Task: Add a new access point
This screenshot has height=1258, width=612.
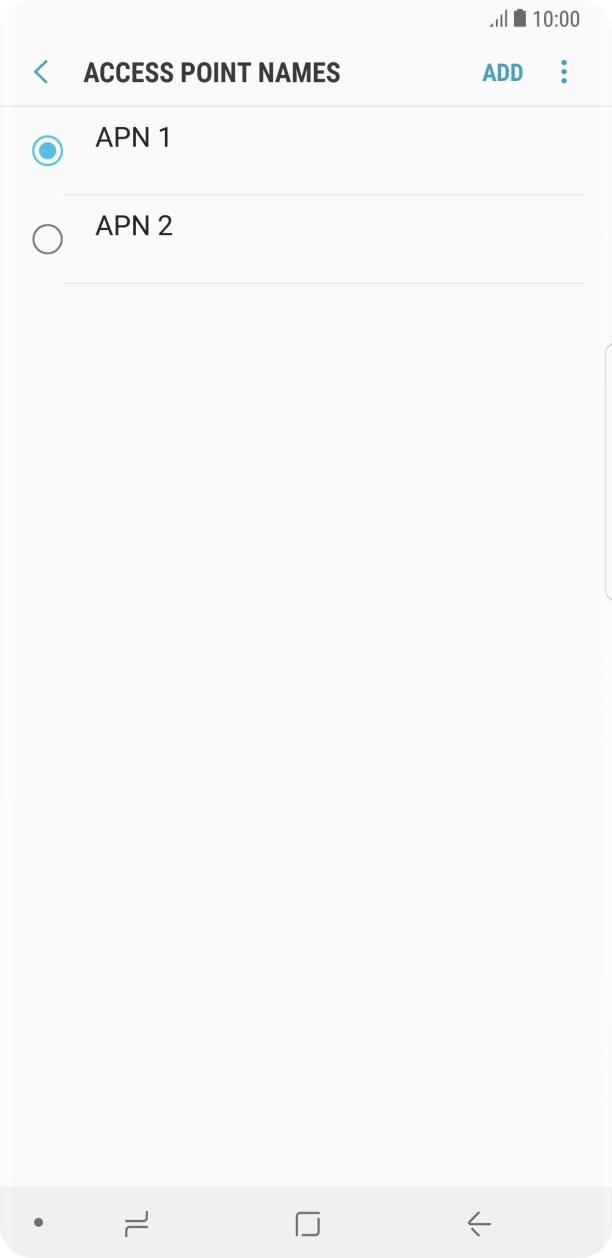Action: tap(502, 73)
